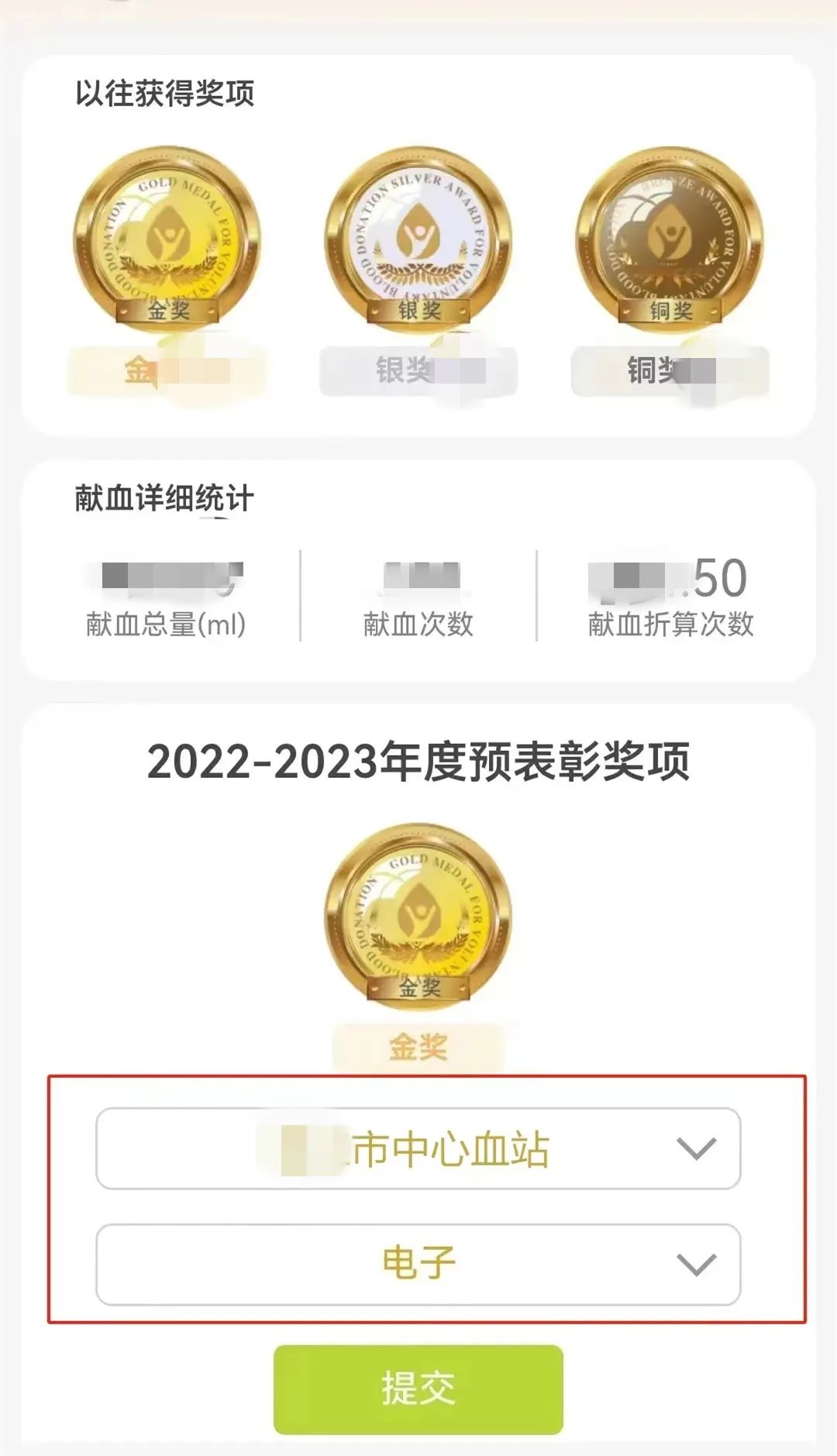The height and width of the screenshot is (1456, 837).
Task: Open the 市中心血站 blood station dropdown
Action: coord(418,1148)
